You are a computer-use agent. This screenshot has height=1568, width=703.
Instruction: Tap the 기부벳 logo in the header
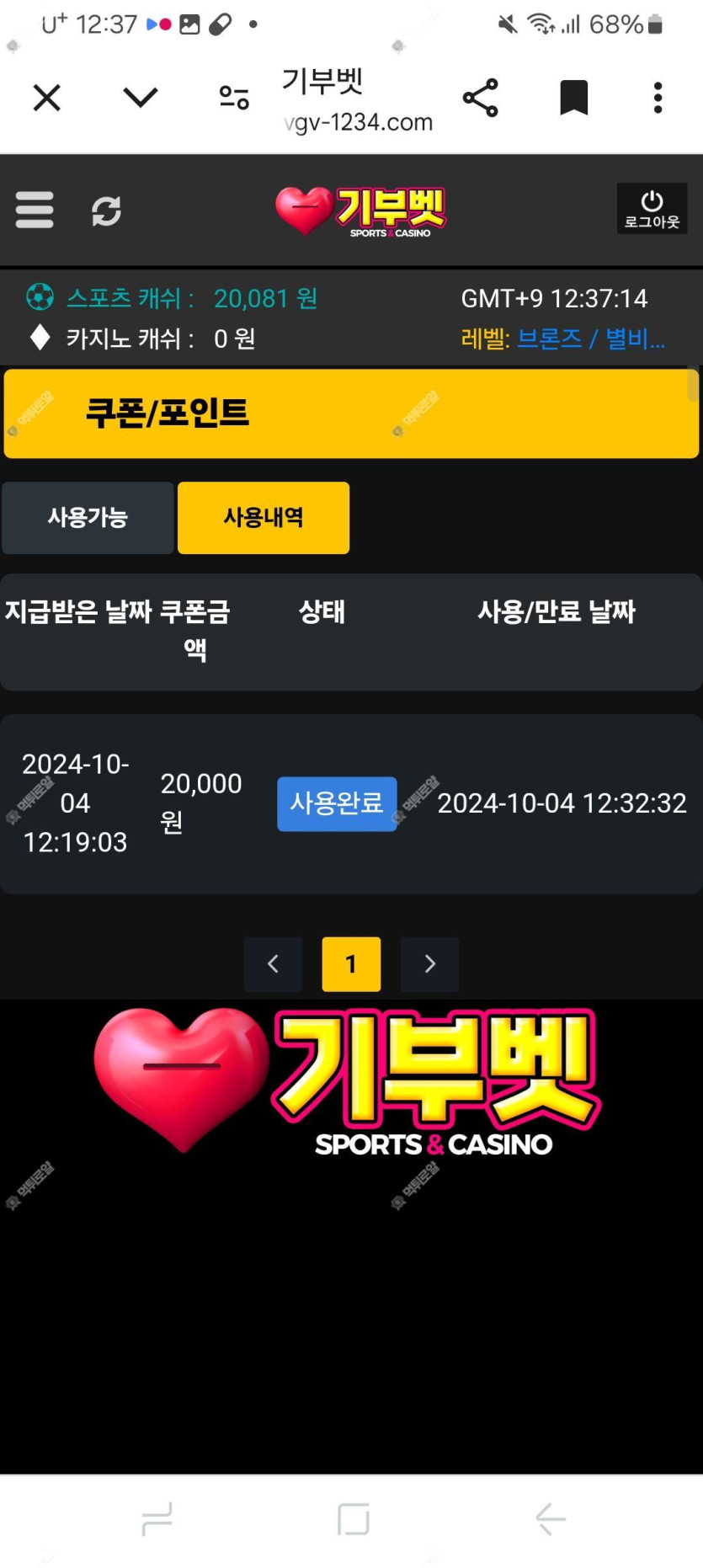click(x=360, y=211)
